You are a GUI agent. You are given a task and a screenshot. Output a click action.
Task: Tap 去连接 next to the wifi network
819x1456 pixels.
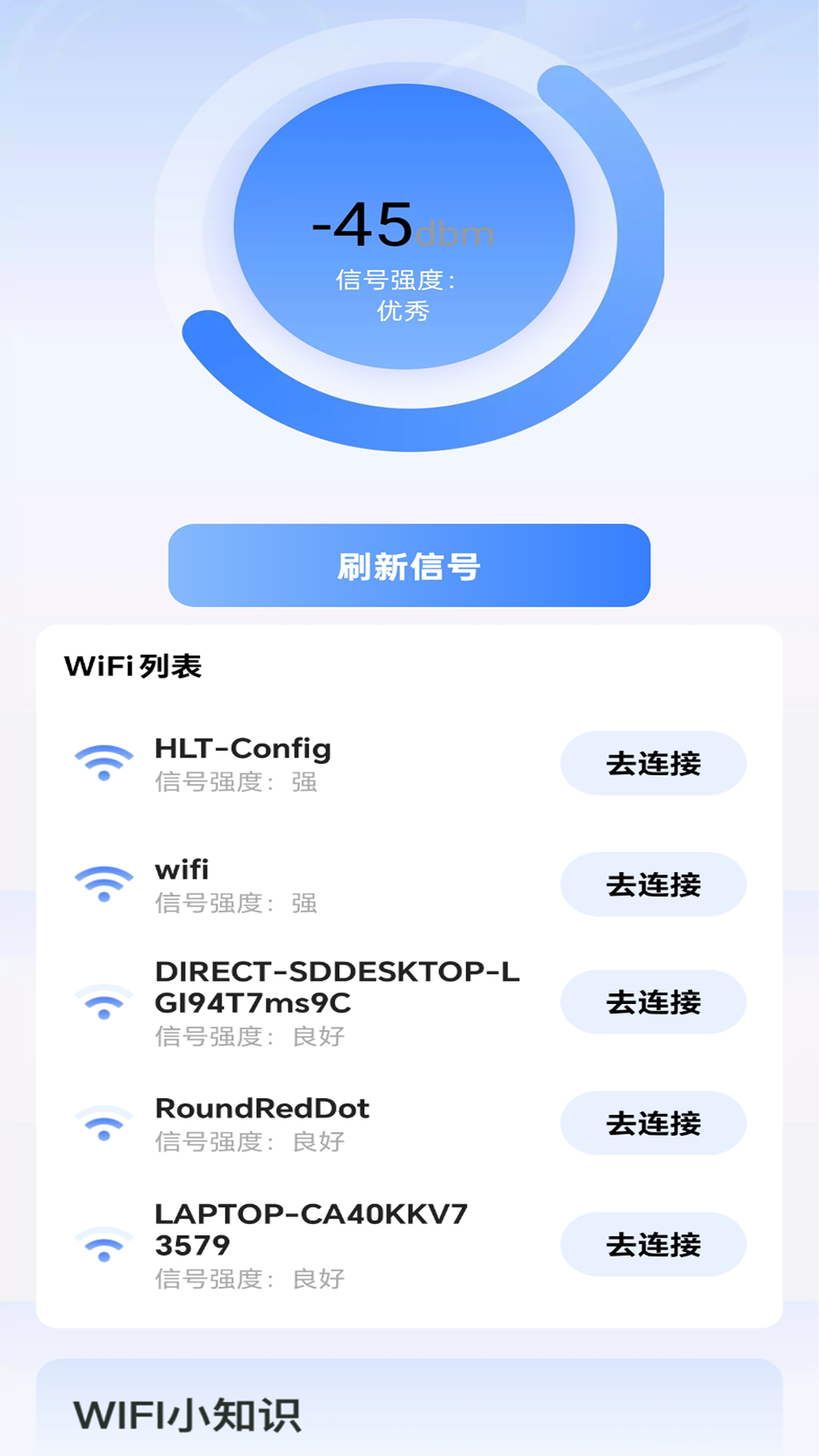(652, 883)
